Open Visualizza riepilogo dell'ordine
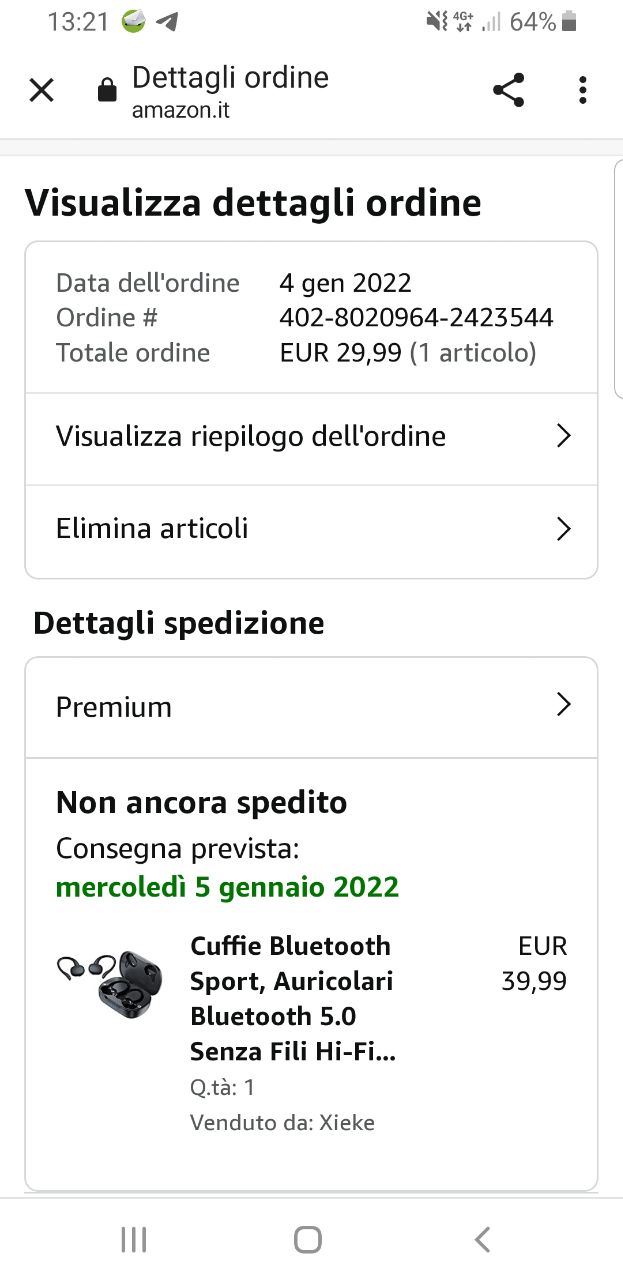This screenshot has height=1280, width=623. pyautogui.click(x=311, y=437)
